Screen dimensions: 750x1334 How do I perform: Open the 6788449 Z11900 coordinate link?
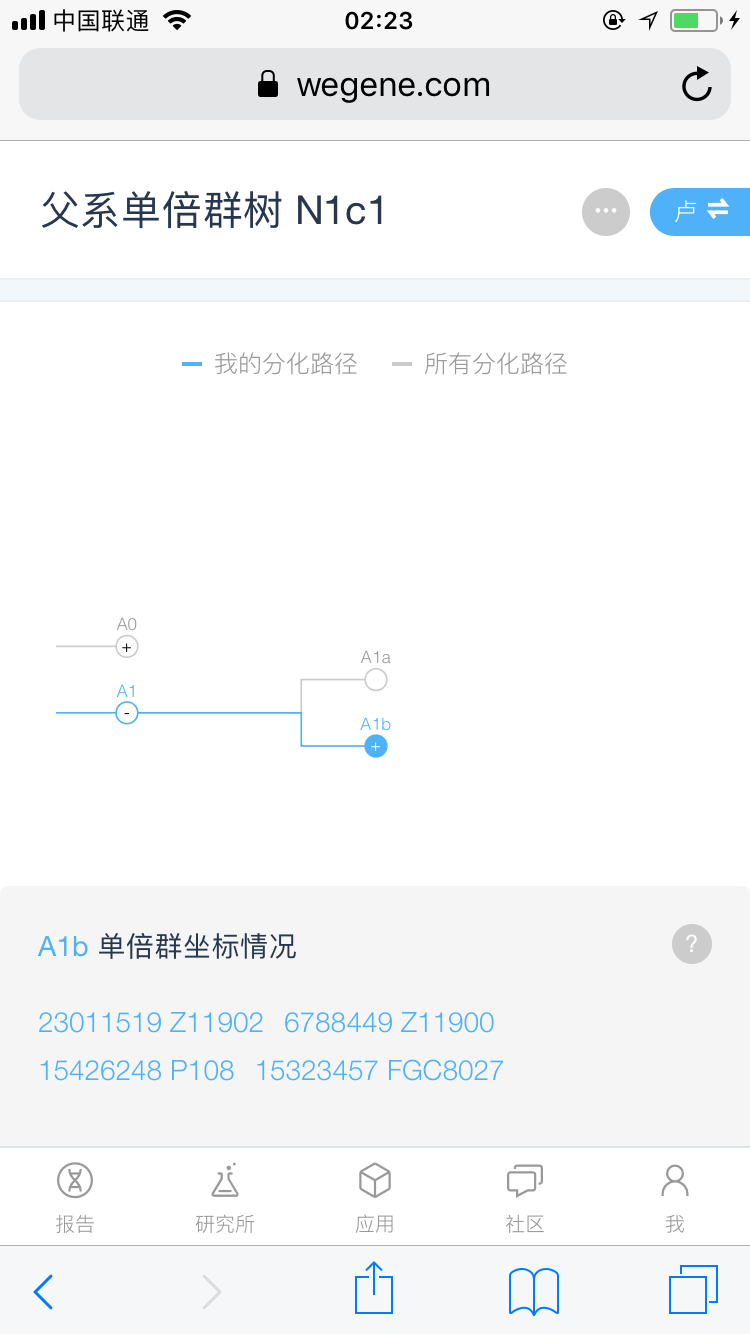tap(389, 1022)
